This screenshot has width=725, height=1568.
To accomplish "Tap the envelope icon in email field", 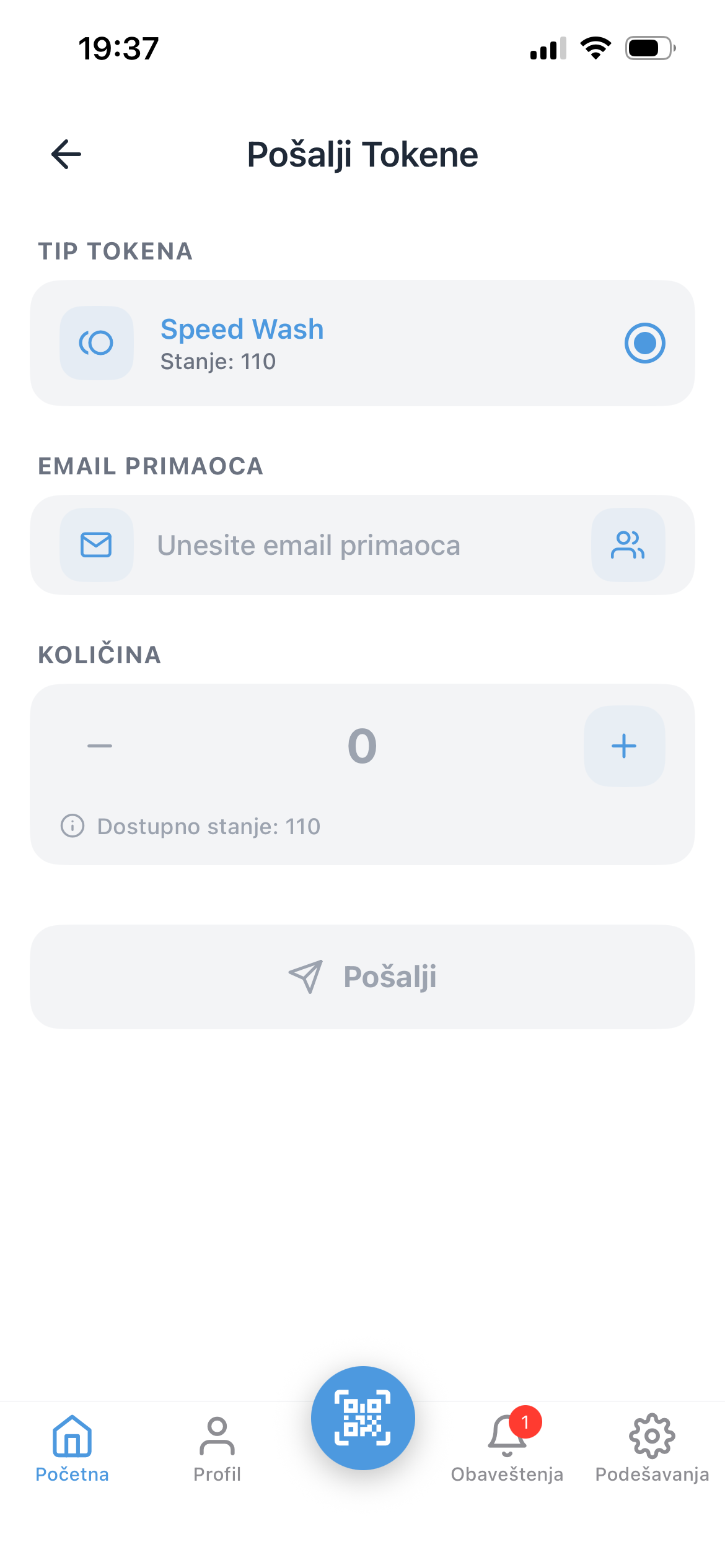I will point(96,545).
